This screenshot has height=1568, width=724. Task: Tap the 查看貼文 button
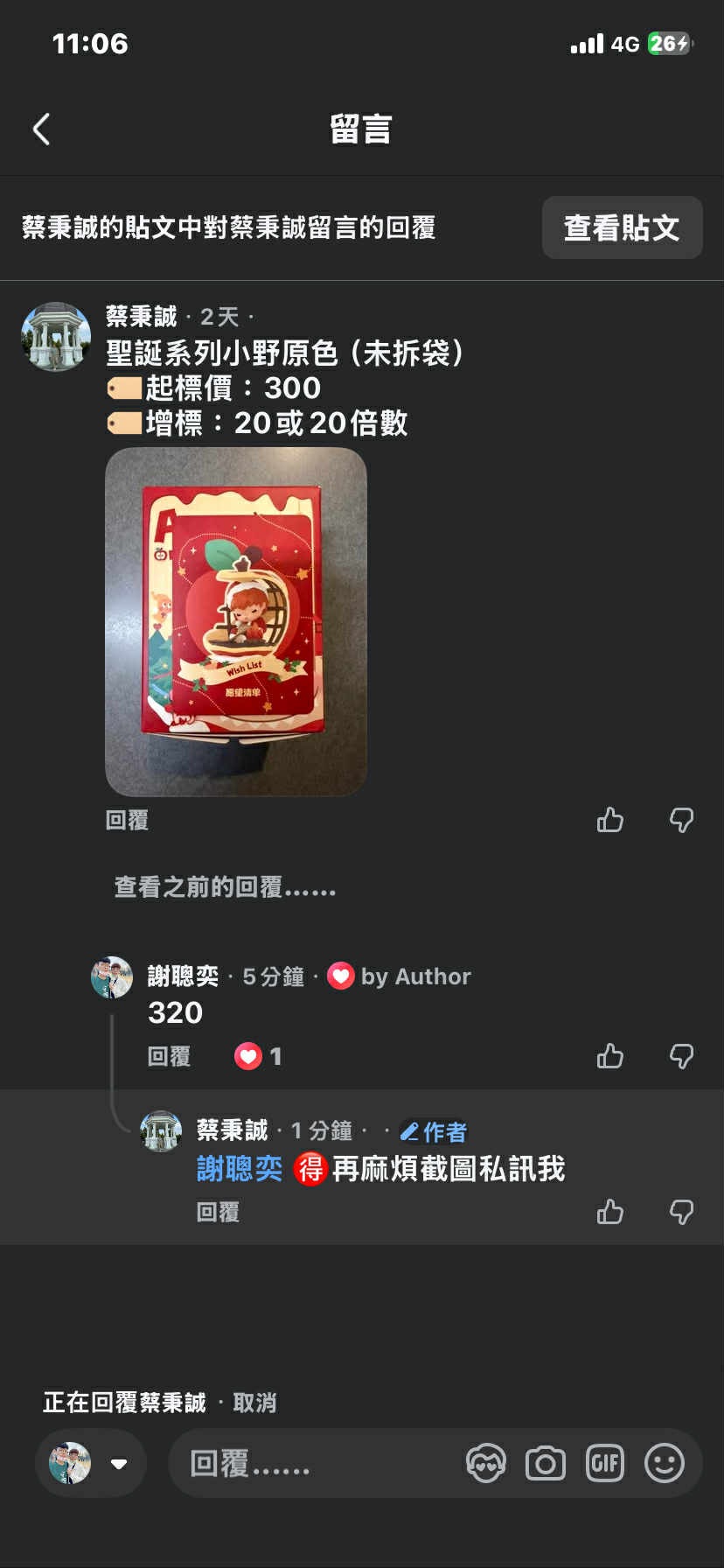coord(622,227)
